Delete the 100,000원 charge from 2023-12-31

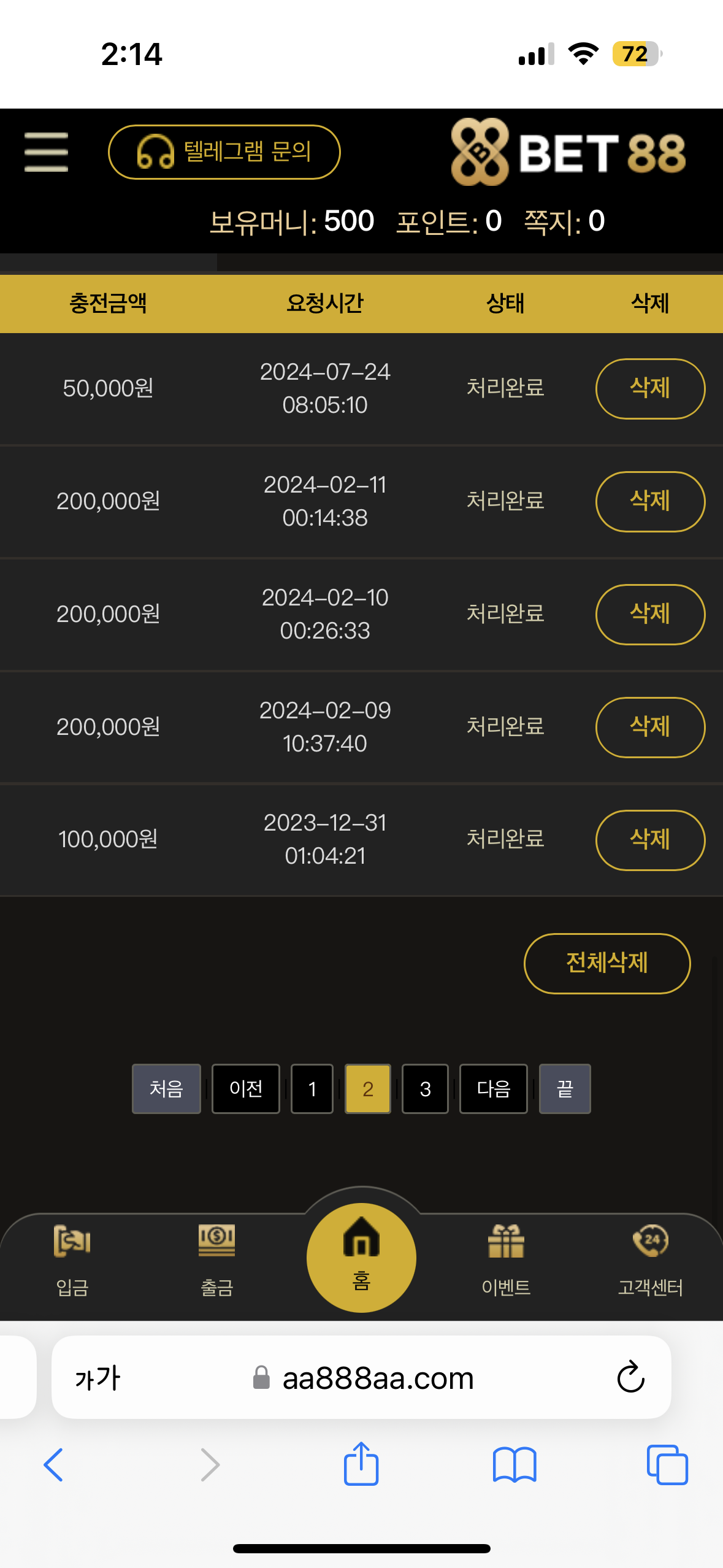[650, 840]
